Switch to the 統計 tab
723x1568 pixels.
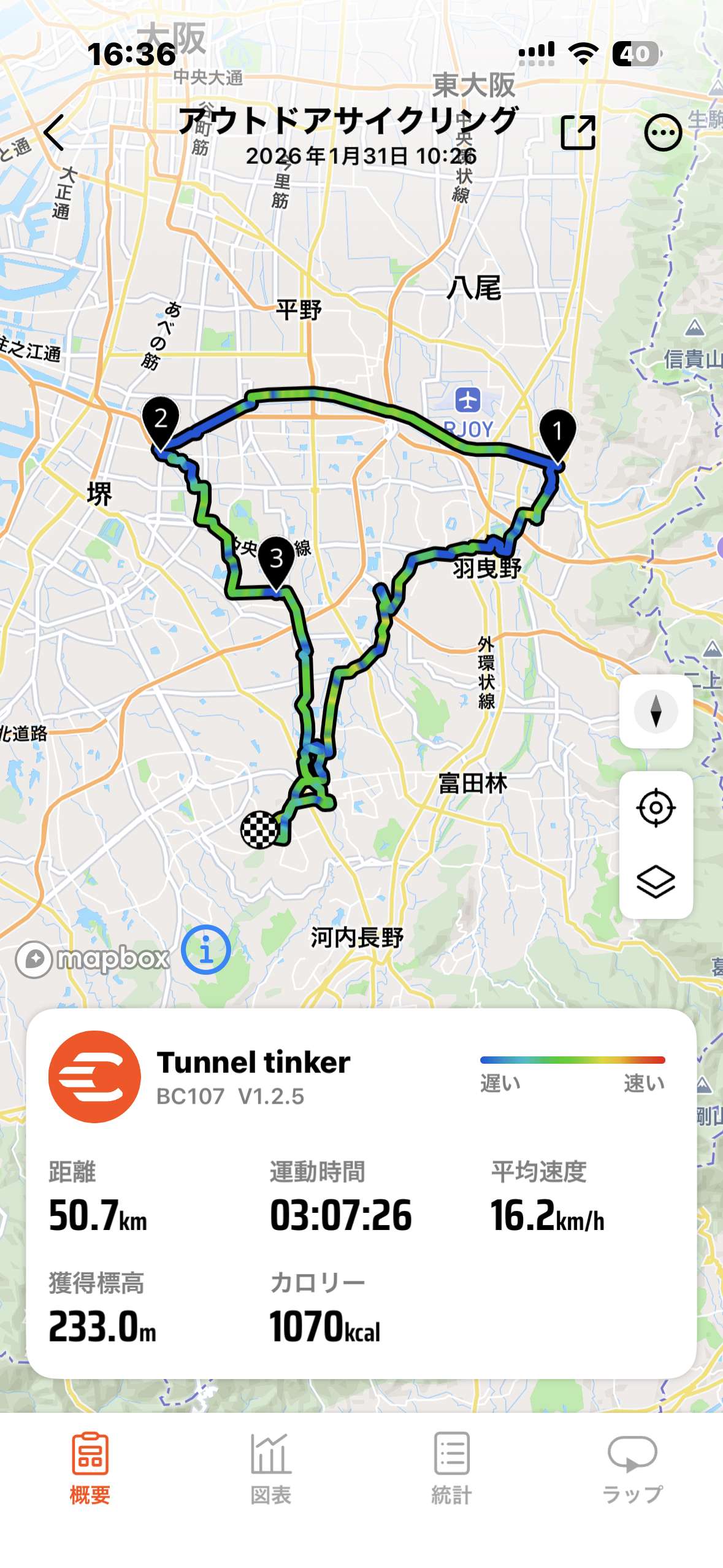[x=451, y=1468]
